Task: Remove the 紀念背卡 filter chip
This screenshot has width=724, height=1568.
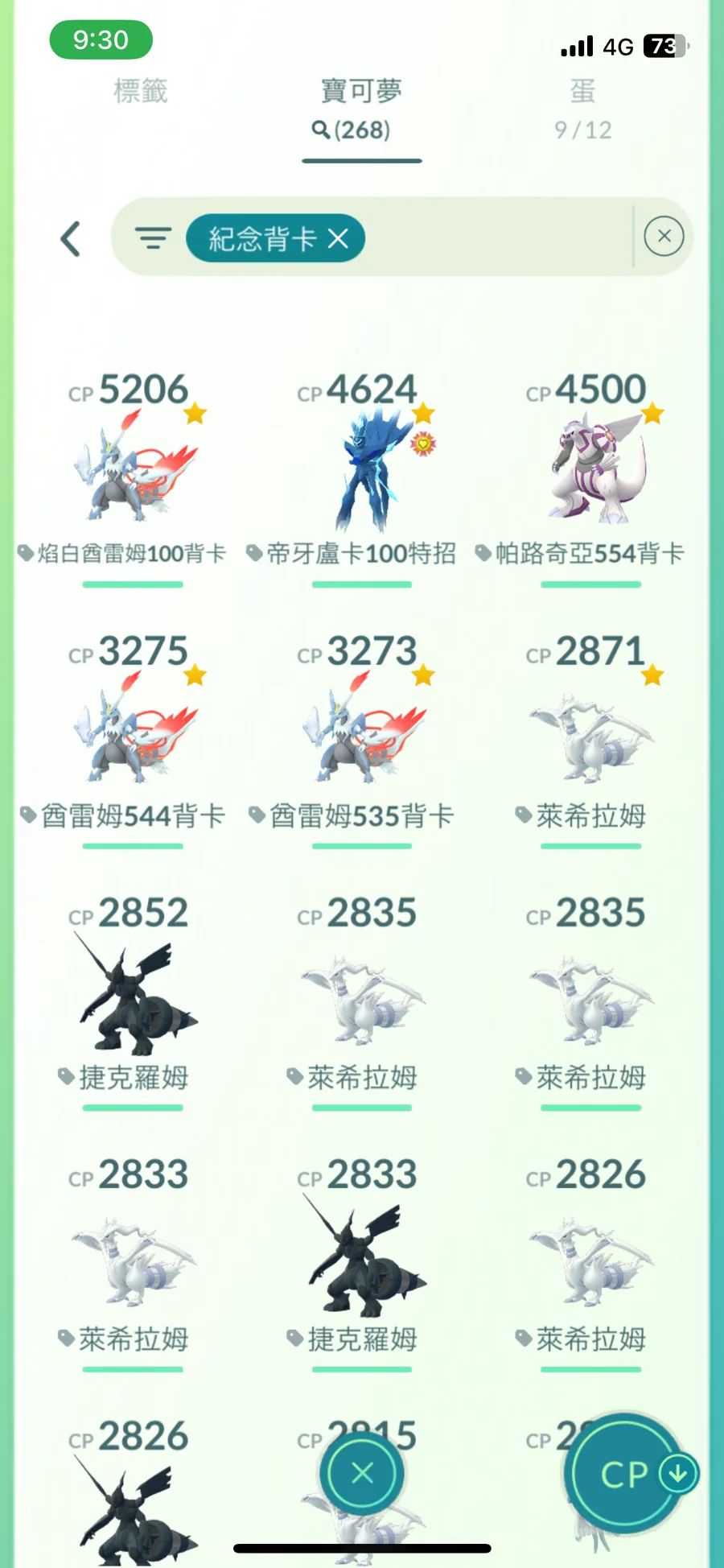Action: pyautogui.click(x=339, y=238)
